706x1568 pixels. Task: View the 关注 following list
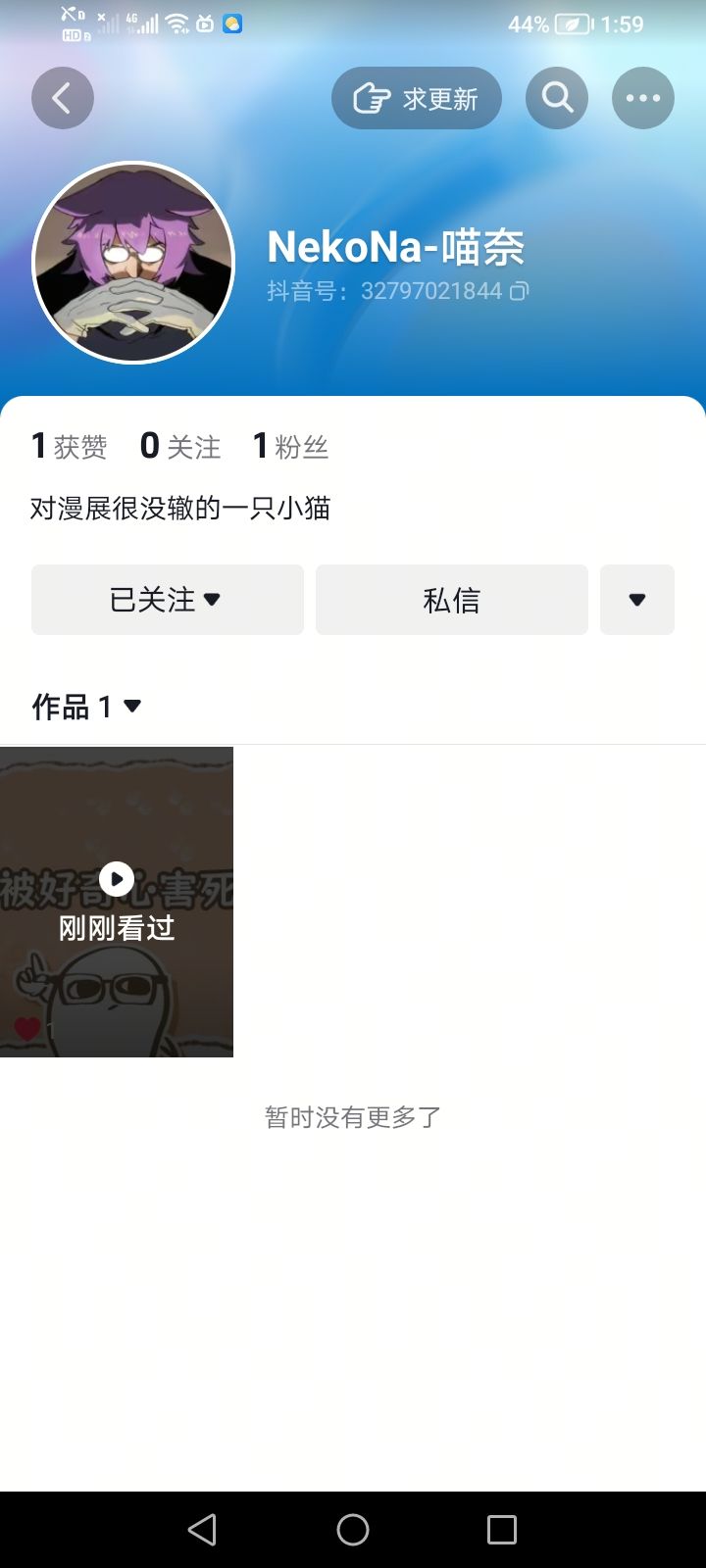click(180, 447)
